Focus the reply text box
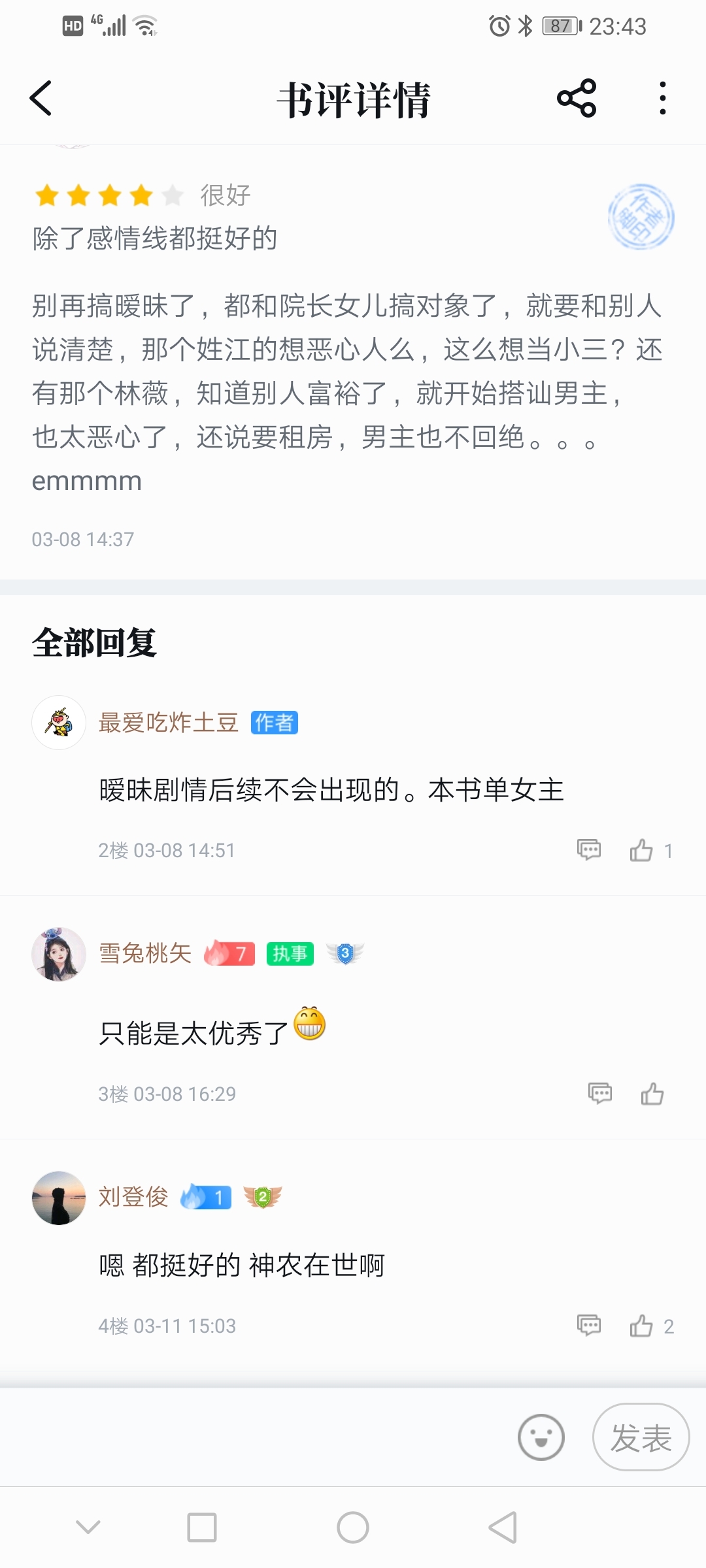706x1568 pixels. 261,1437
